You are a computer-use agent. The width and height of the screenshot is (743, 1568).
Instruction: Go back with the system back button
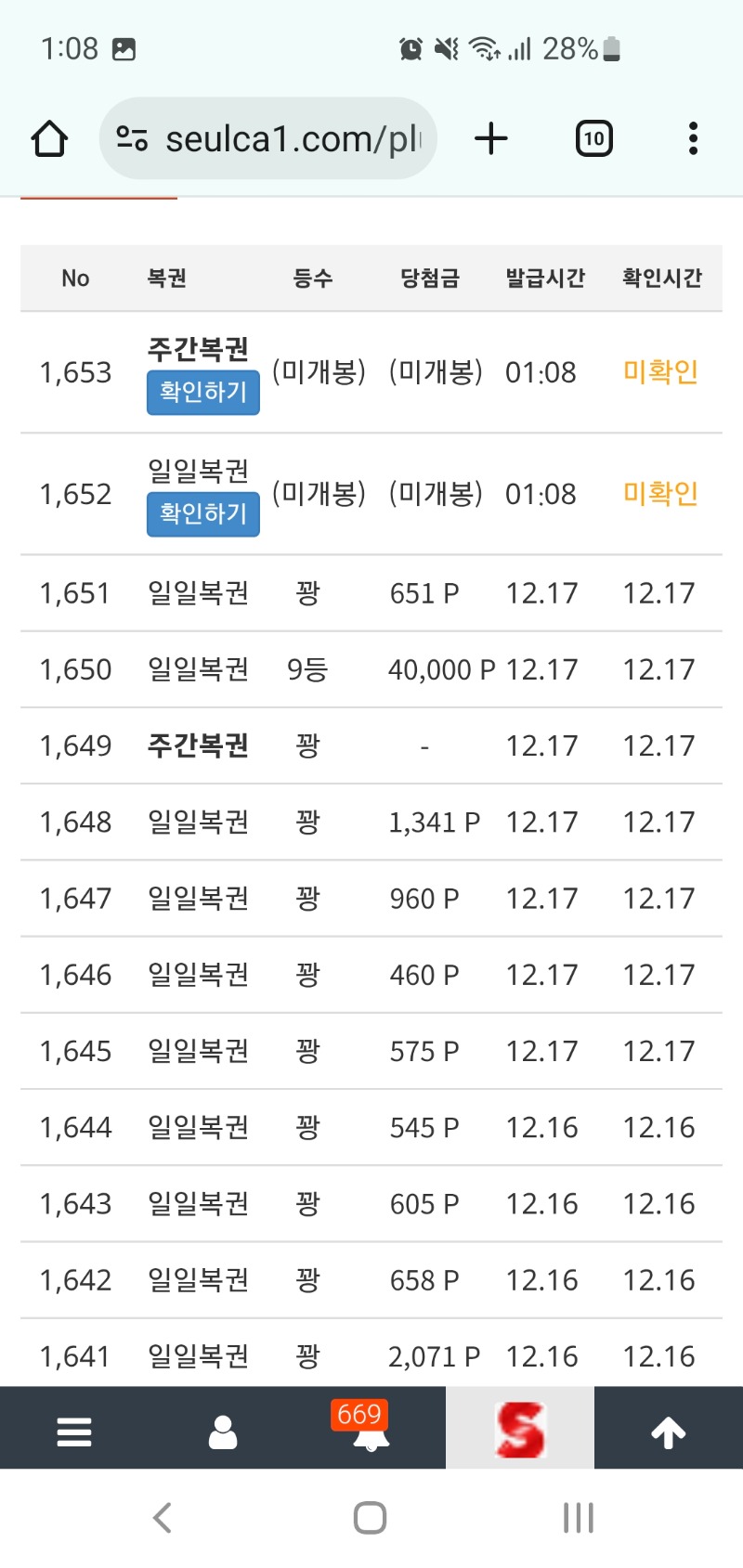tap(163, 1518)
